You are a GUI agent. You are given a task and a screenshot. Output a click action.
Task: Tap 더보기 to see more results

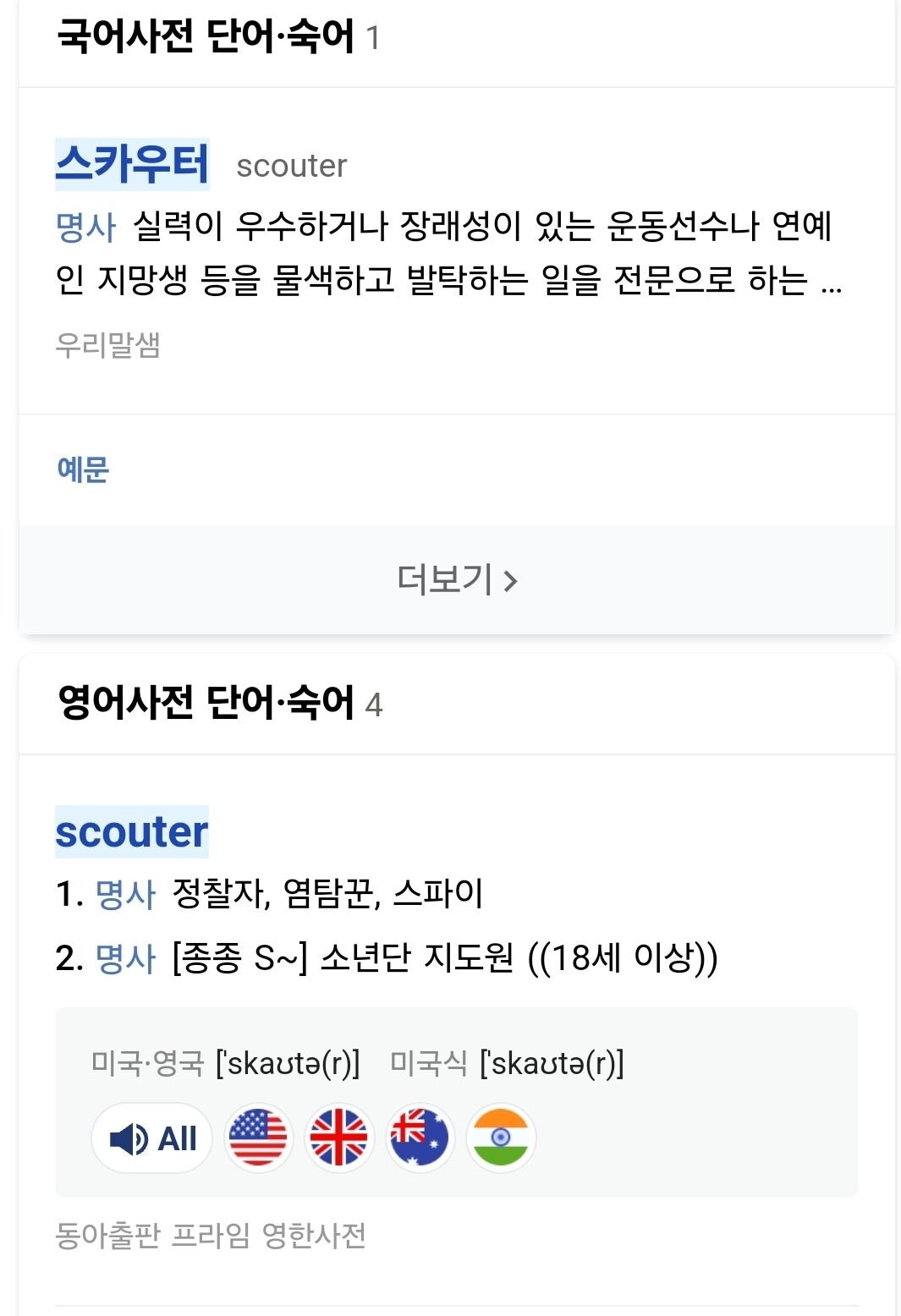point(457,580)
